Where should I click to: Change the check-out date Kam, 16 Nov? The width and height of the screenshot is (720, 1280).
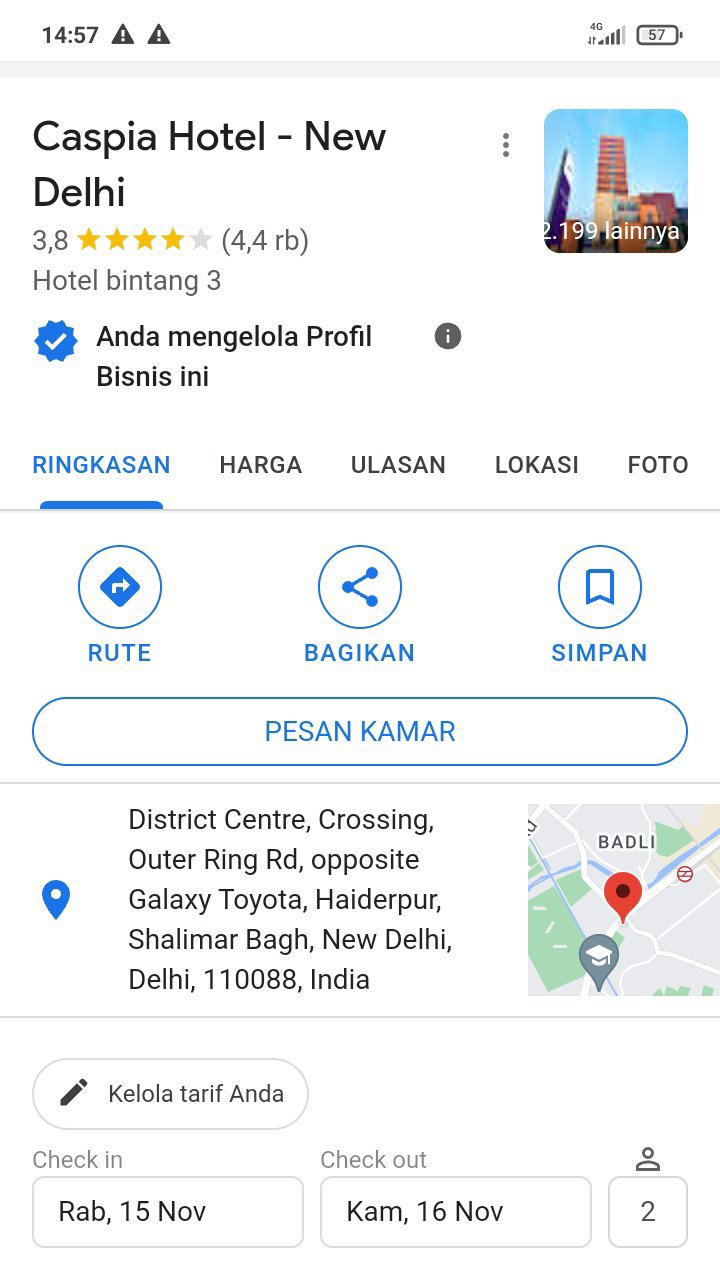[455, 1212]
